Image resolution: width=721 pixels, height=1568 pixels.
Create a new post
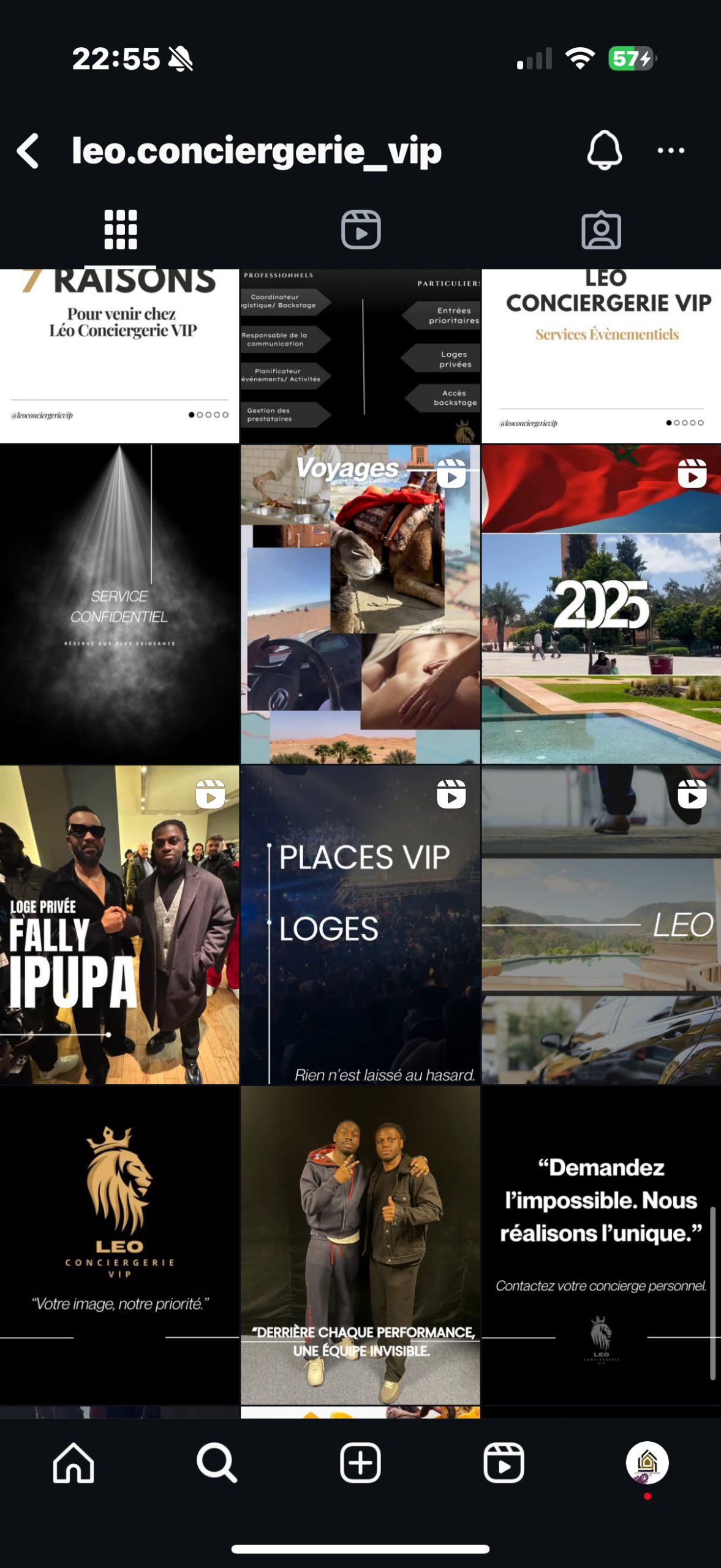pos(360,1463)
